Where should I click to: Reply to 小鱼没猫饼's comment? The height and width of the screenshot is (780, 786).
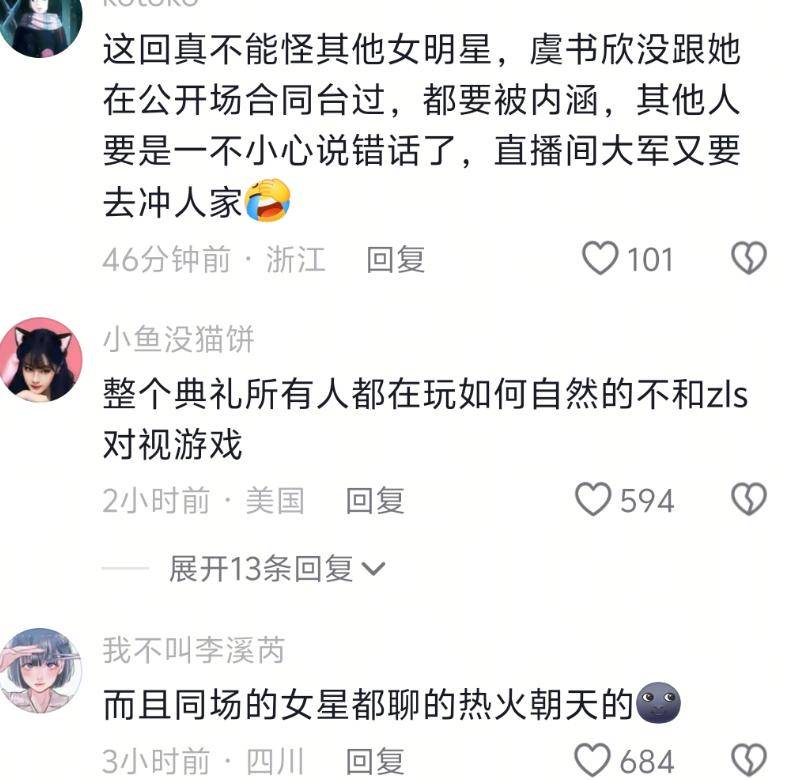click(375, 500)
